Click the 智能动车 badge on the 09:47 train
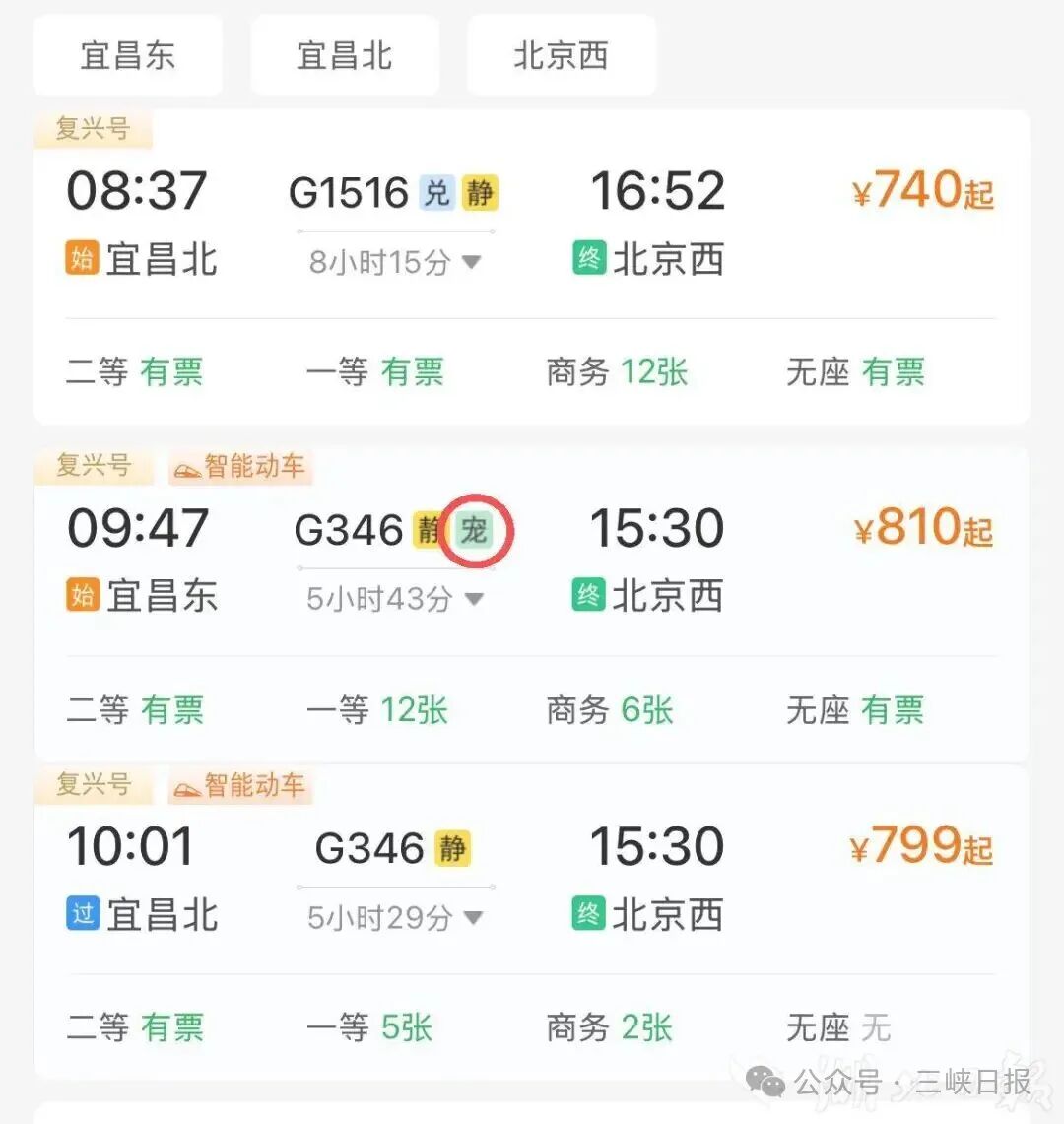 pyautogui.click(x=239, y=468)
